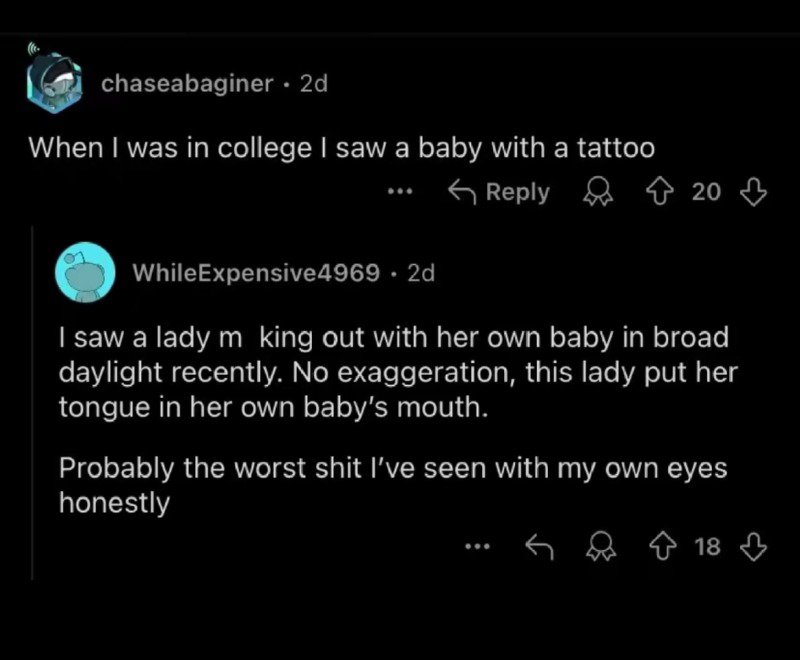The width and height of the screenshot is (800, 660).
Task: Open overflow menu on WhileExpensive4969's comment
Action: 477,546
